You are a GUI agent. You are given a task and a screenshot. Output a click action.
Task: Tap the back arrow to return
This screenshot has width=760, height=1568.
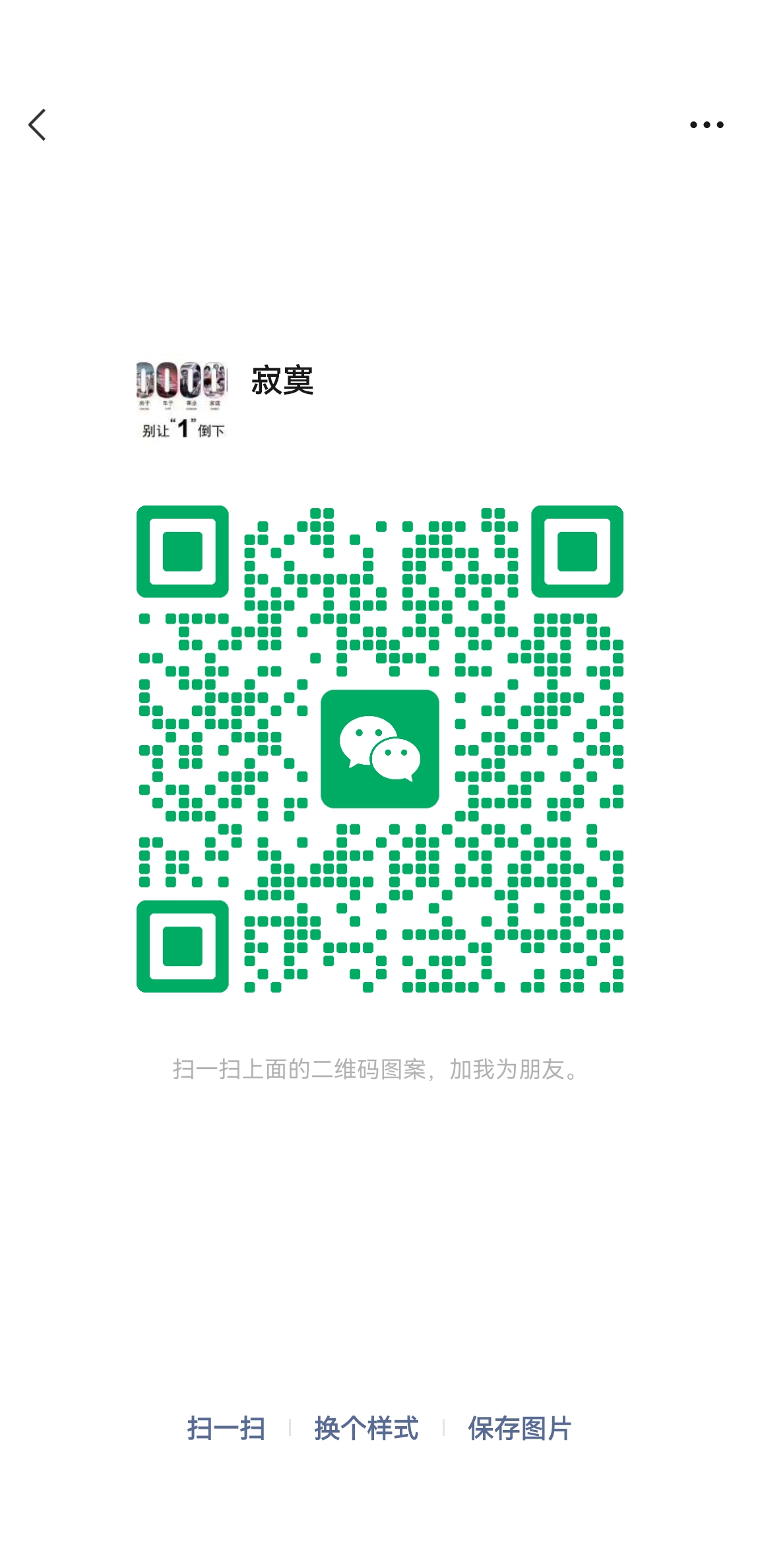coord(38,124)
